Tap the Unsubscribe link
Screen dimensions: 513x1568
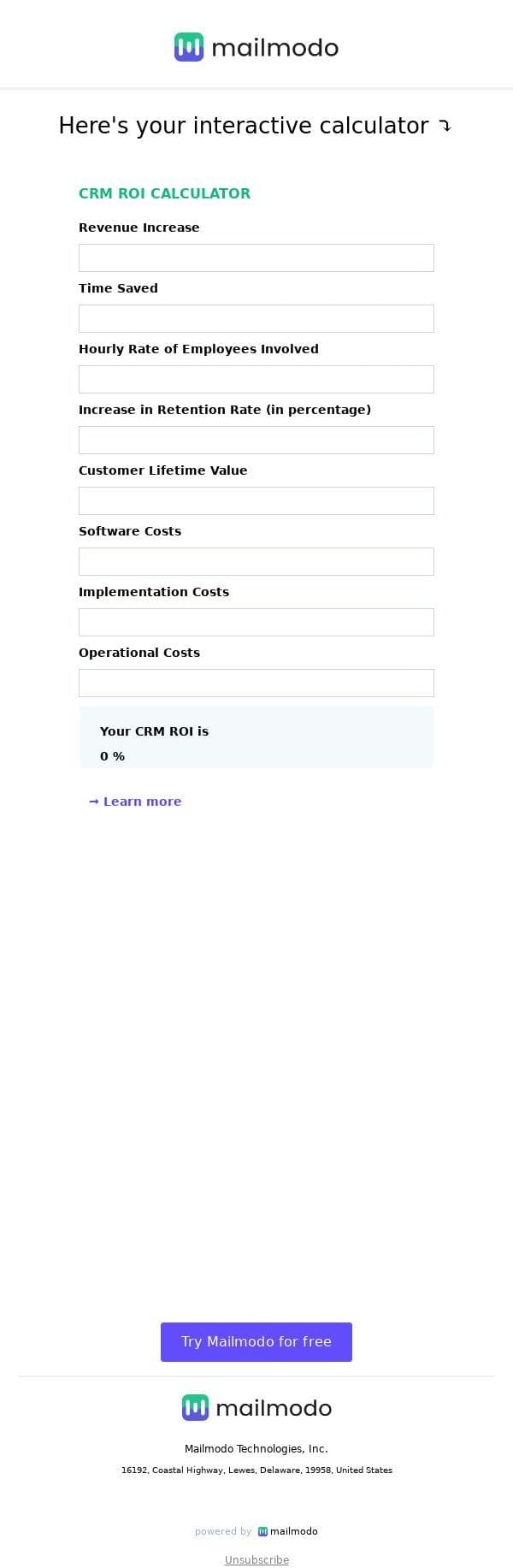[x=256, y=1559]
